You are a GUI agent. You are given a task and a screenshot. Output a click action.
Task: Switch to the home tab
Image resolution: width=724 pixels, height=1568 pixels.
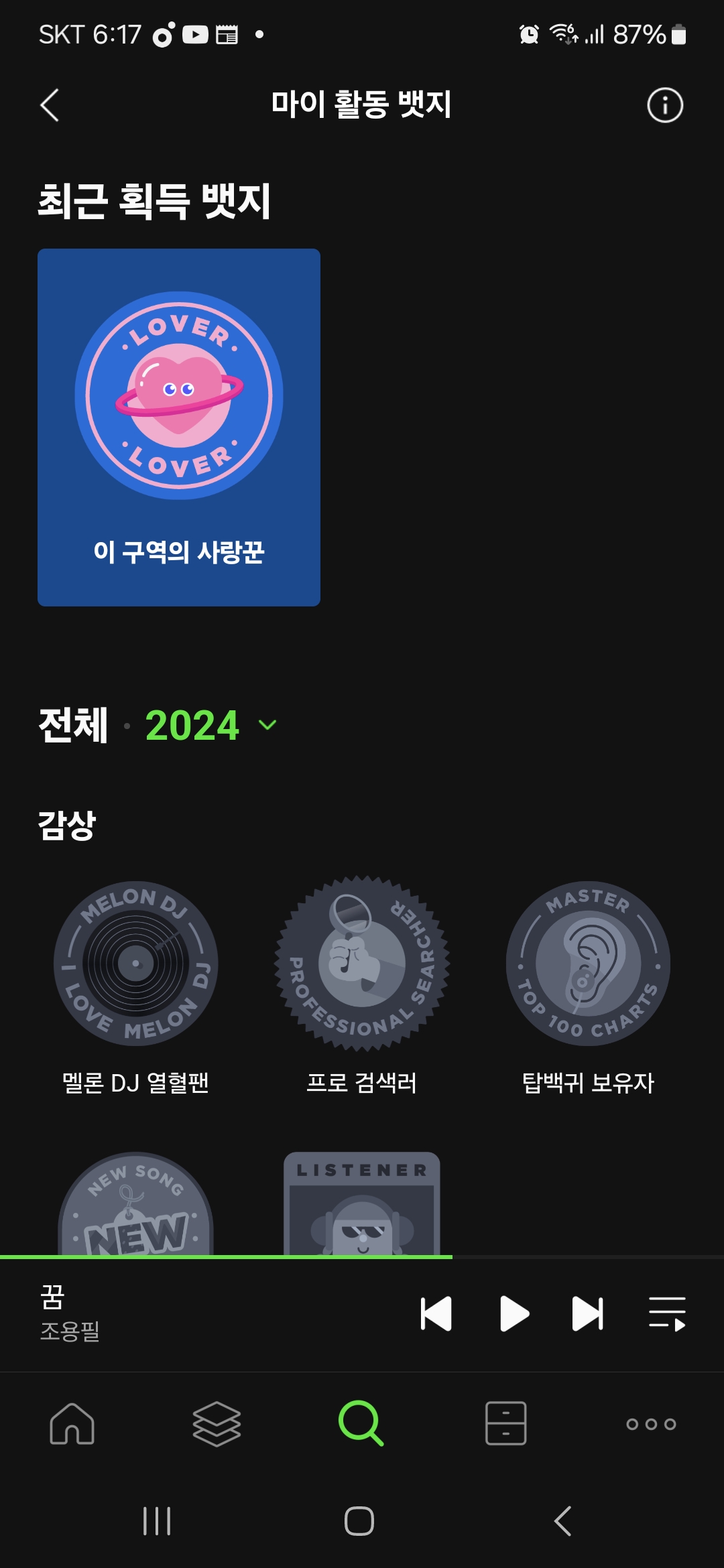click(72, 1424)
